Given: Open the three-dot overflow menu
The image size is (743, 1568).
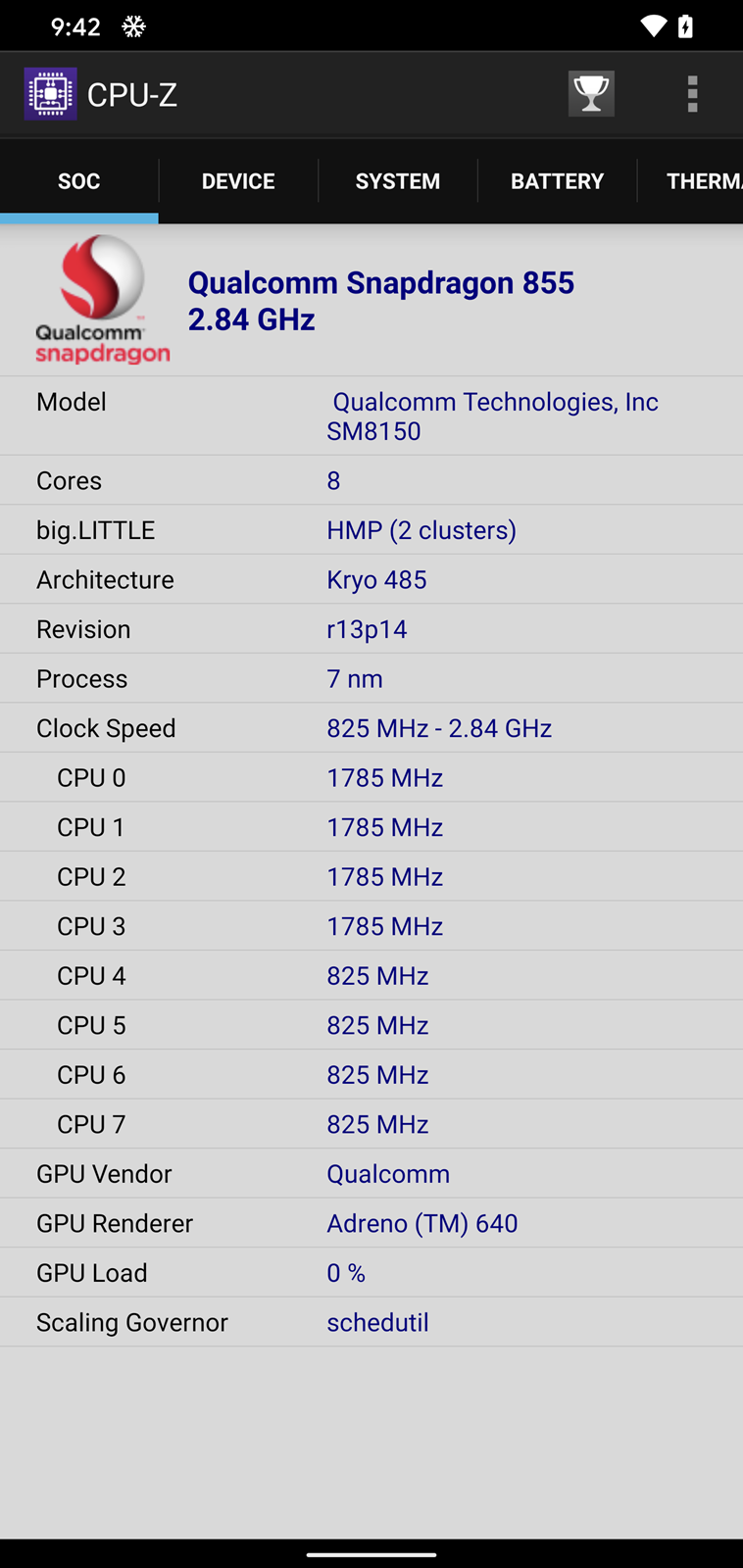Looking at the screenshot, I should [x=692, y=94].
